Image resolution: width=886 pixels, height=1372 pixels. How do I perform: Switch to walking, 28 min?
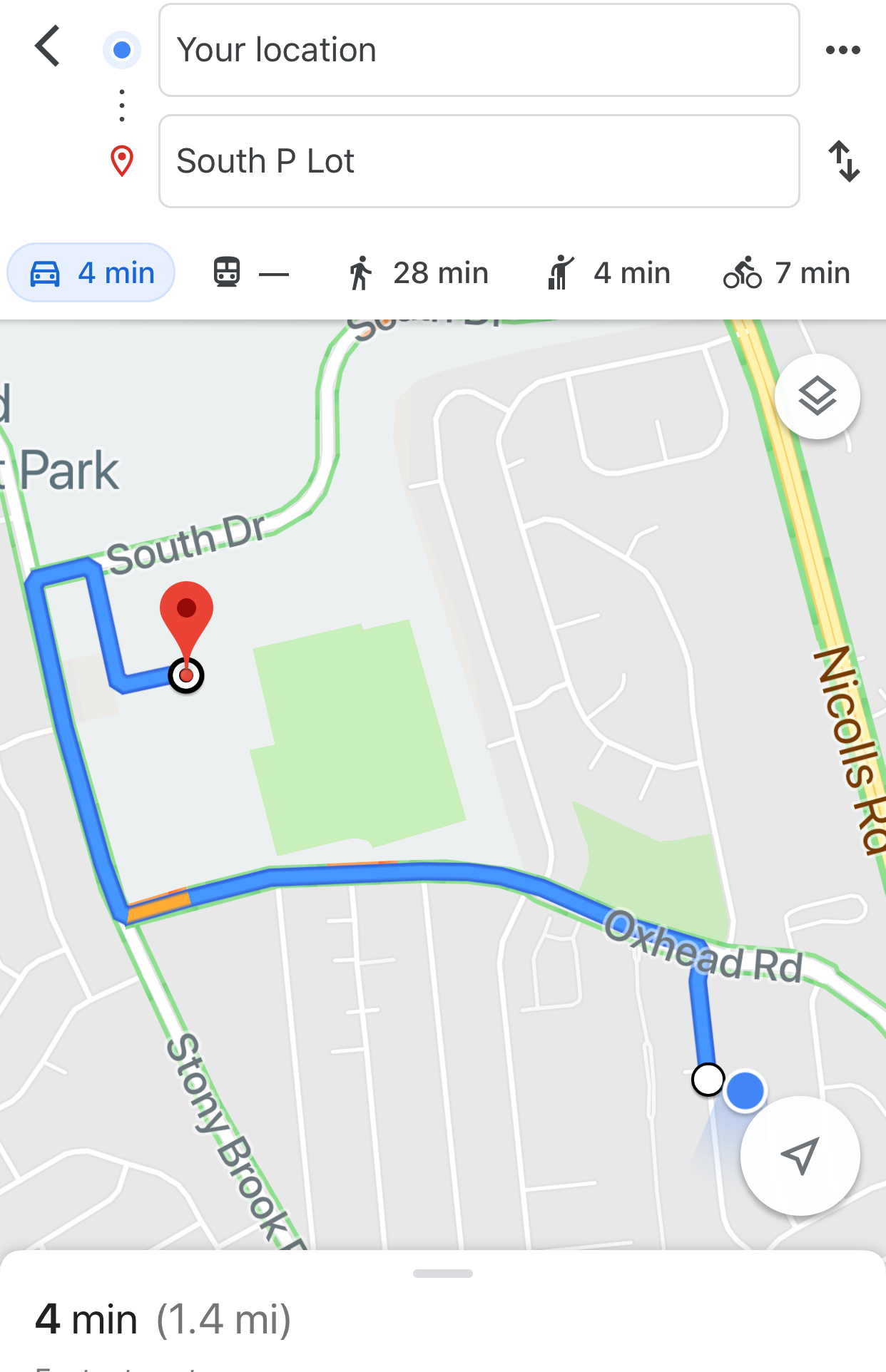(x=418, y=273)
